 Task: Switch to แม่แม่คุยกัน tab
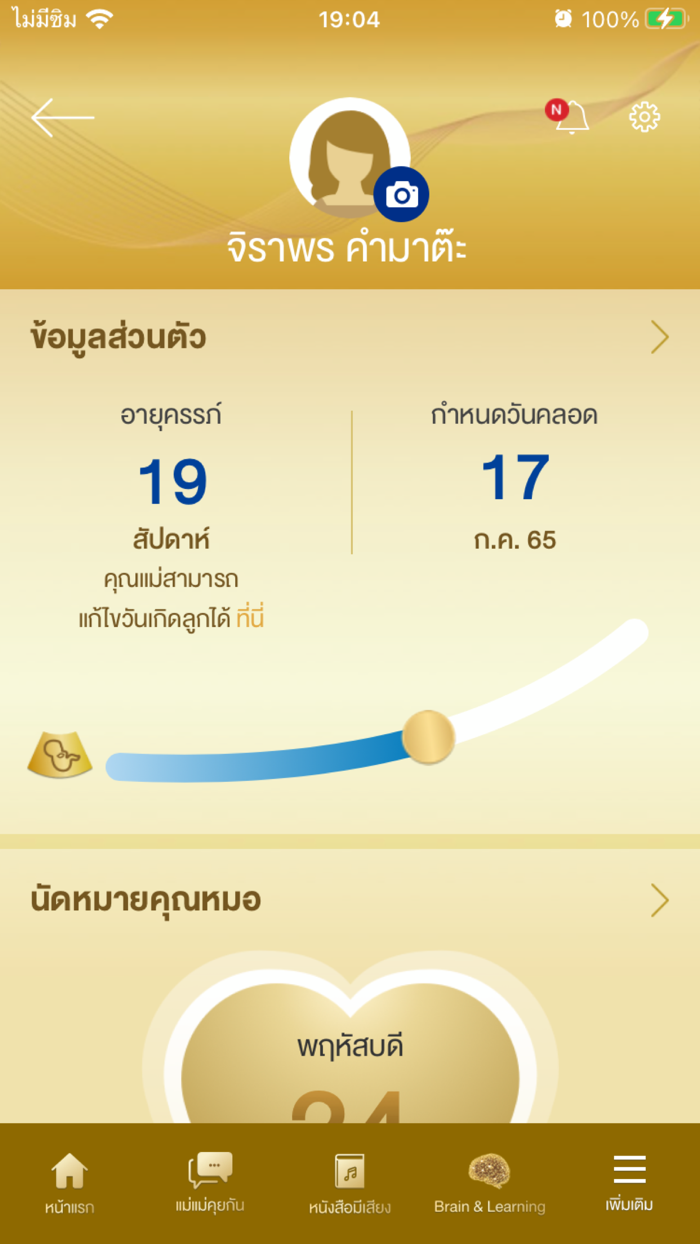coord(210,1183)
